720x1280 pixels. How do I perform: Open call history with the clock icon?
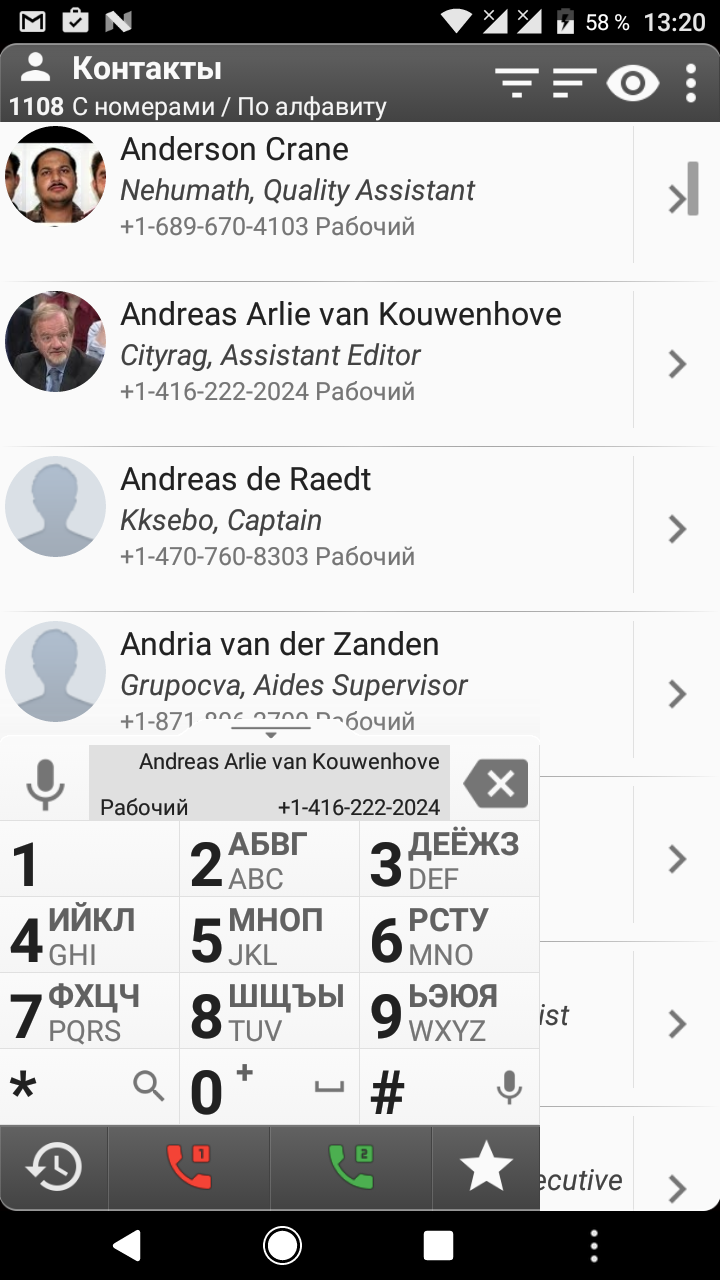[x=54, y=1168]
